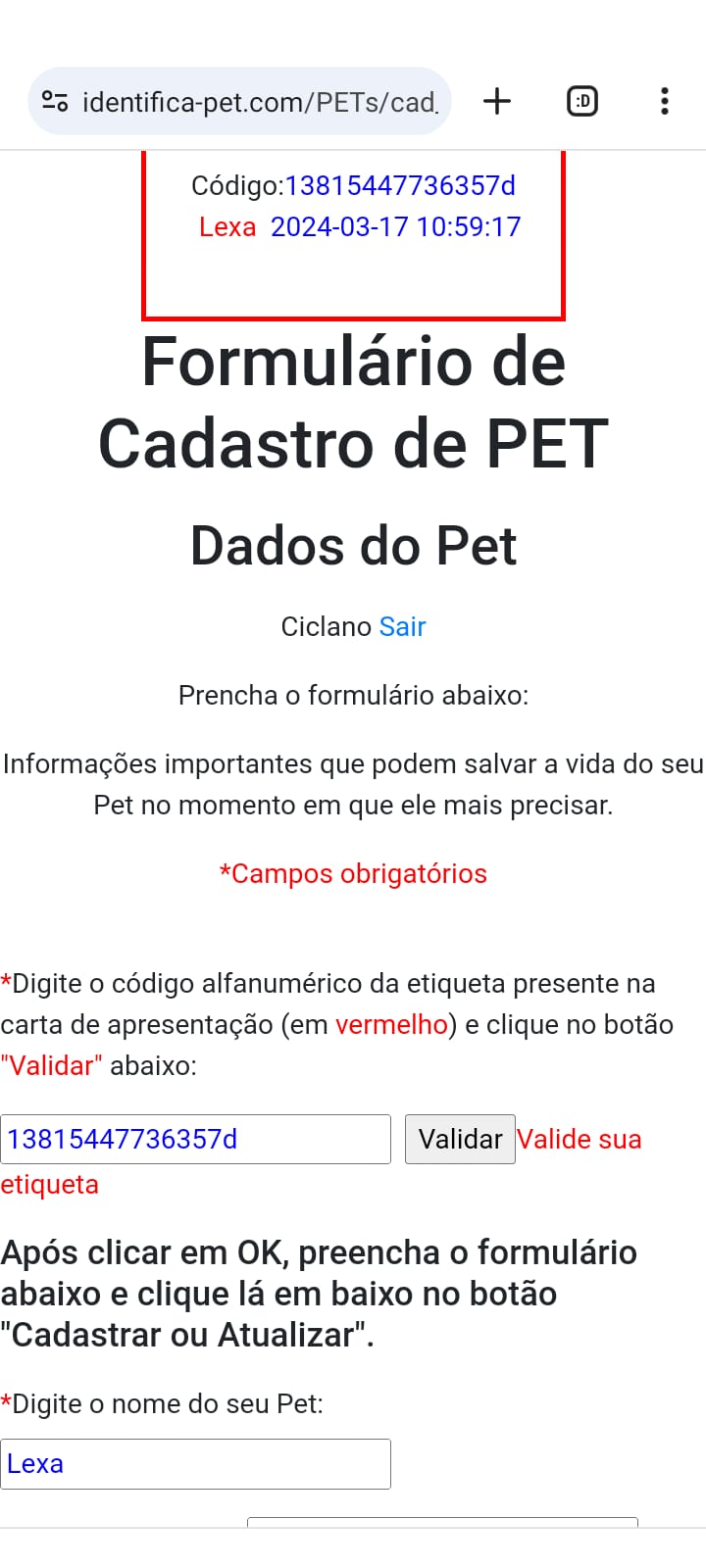Open a new browser tab
This screenshot has width=706, height=1568.
click(497, 101)
